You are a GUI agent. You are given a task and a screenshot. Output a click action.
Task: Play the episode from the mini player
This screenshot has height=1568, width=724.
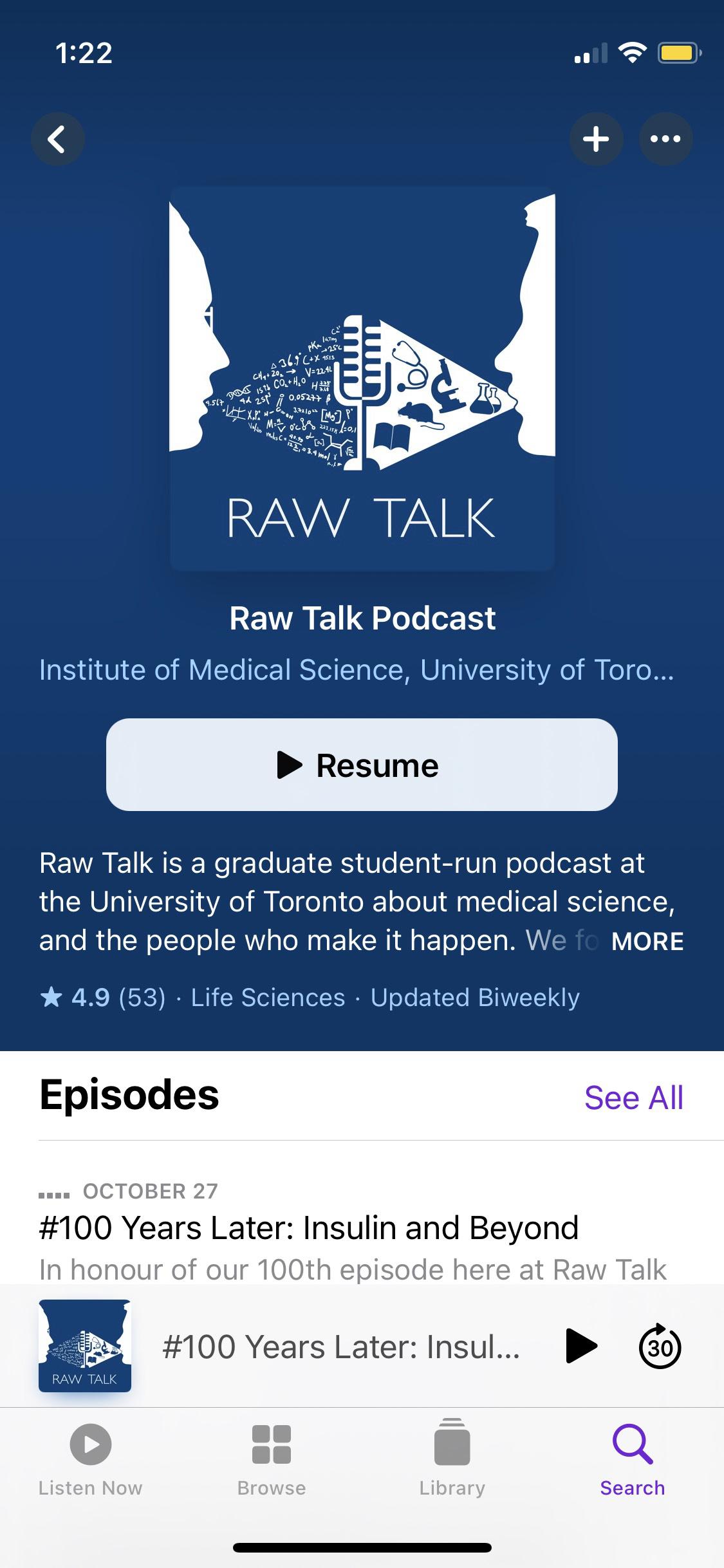tap(581, 1345)
